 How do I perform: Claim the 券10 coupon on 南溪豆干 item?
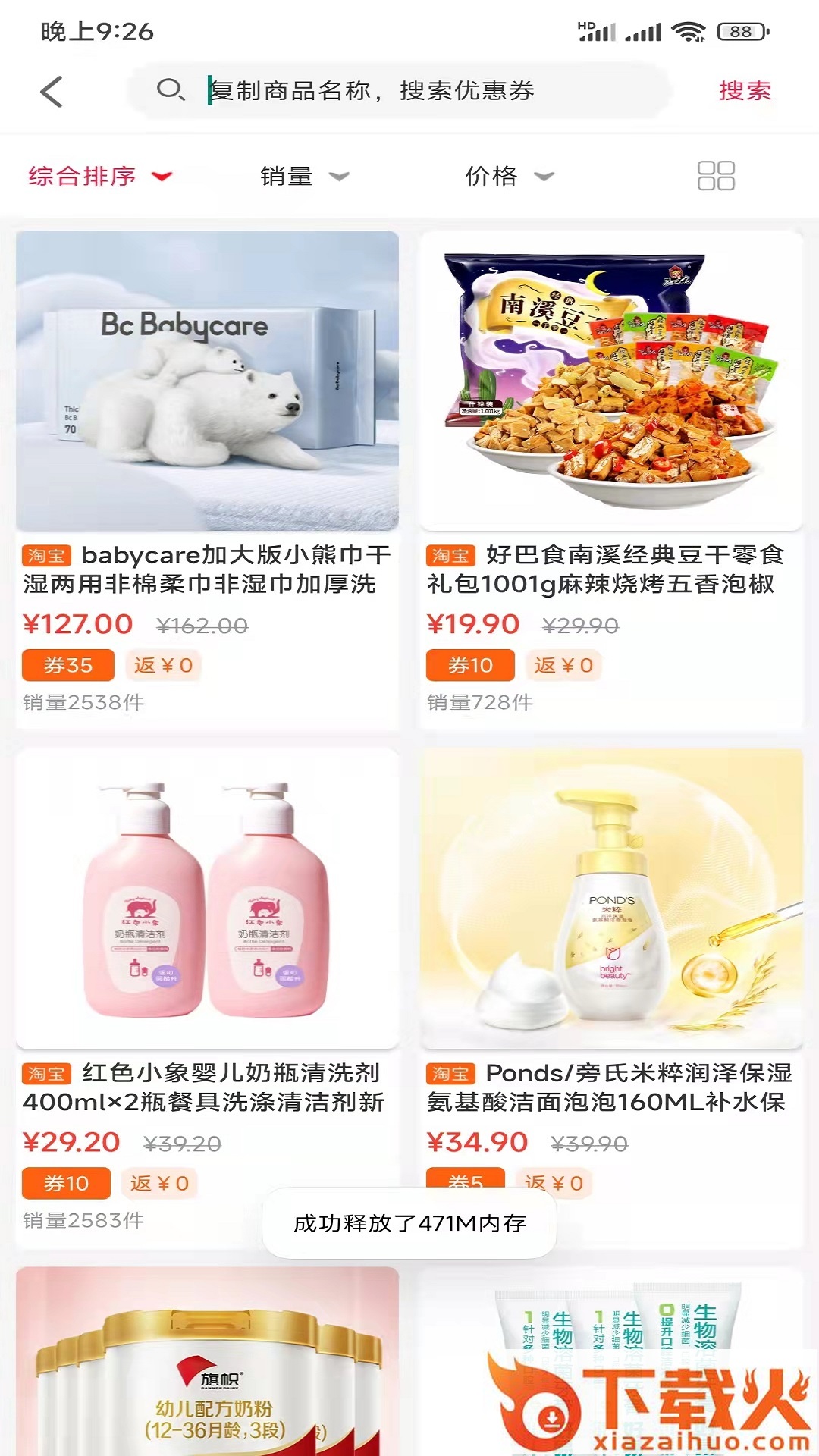pyautogui.click(x=470, y=665)
